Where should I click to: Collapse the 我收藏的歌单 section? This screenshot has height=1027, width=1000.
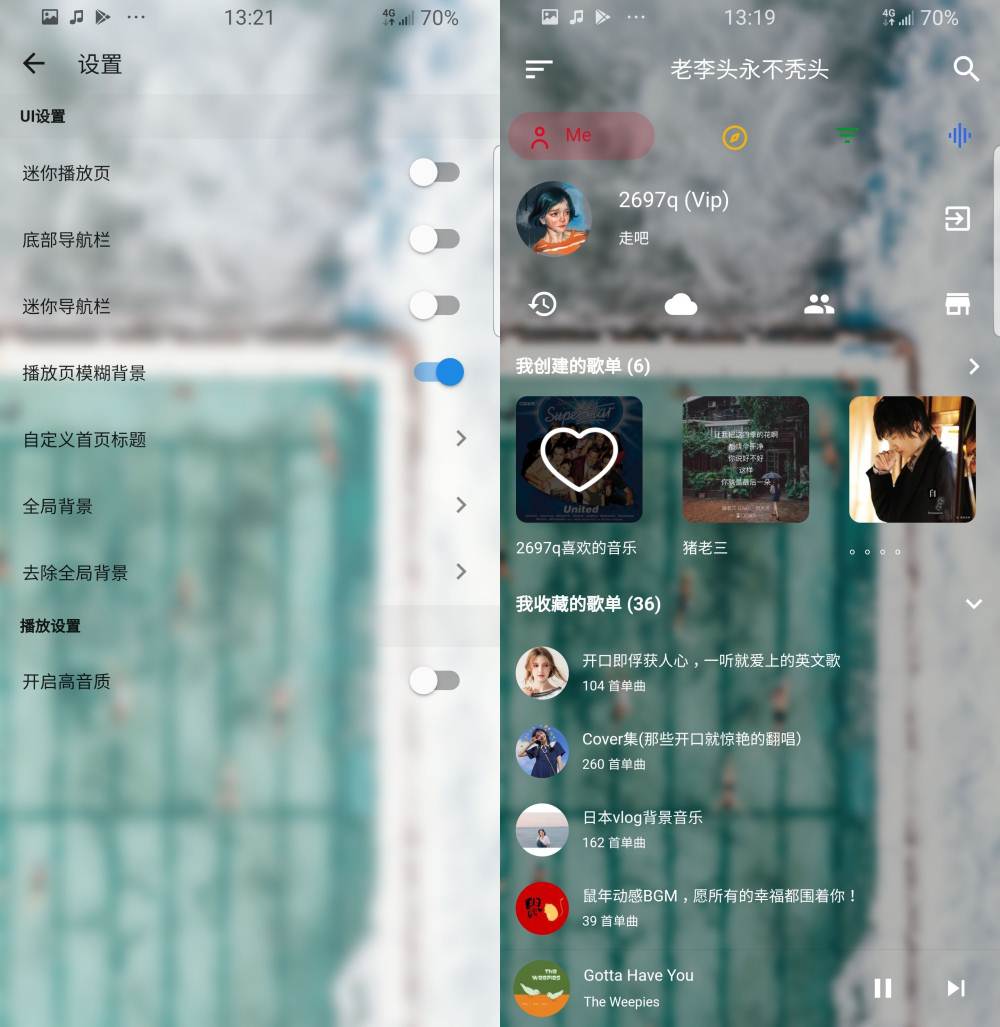(973, 604)
